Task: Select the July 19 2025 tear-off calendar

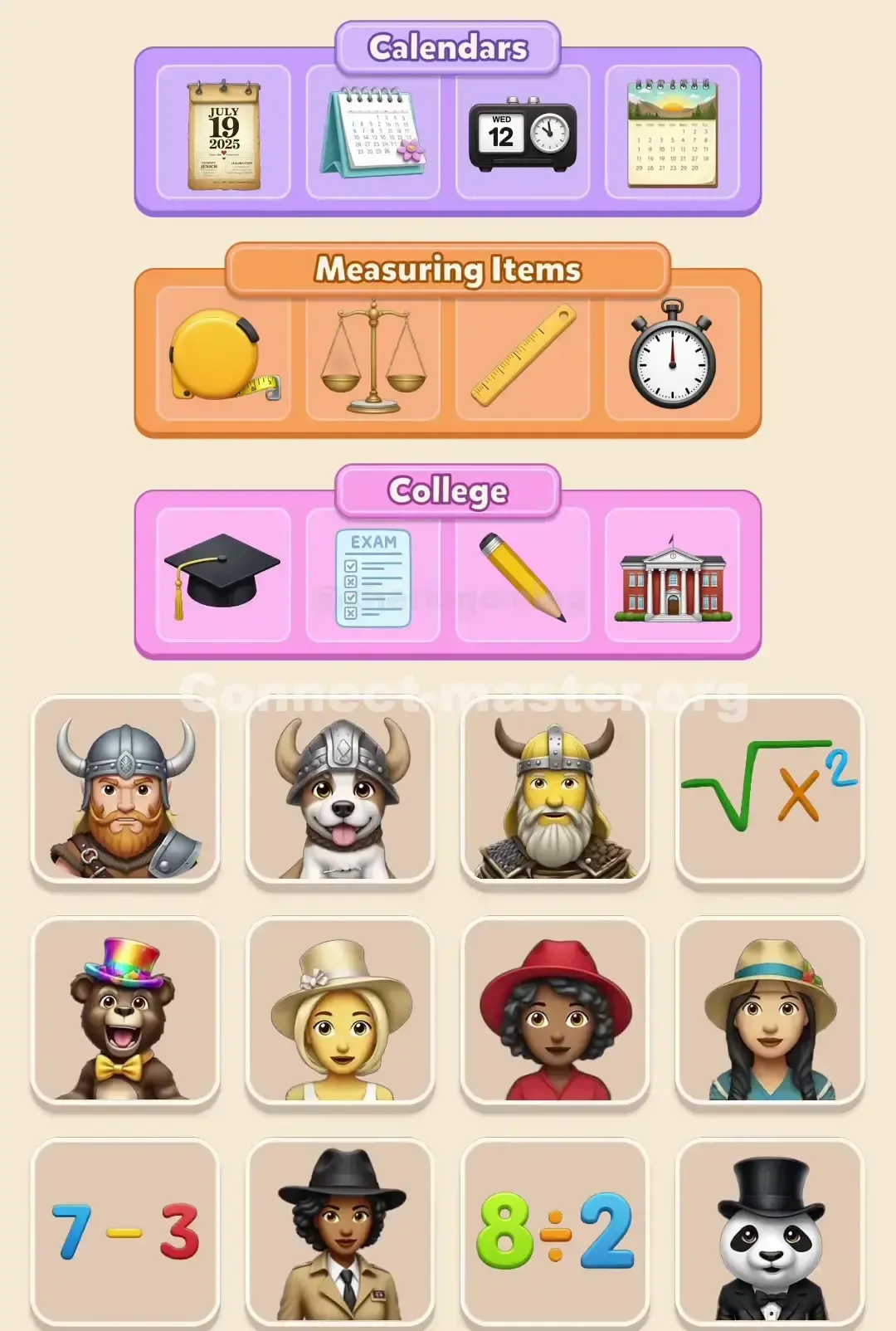Action: coord(222,133)
